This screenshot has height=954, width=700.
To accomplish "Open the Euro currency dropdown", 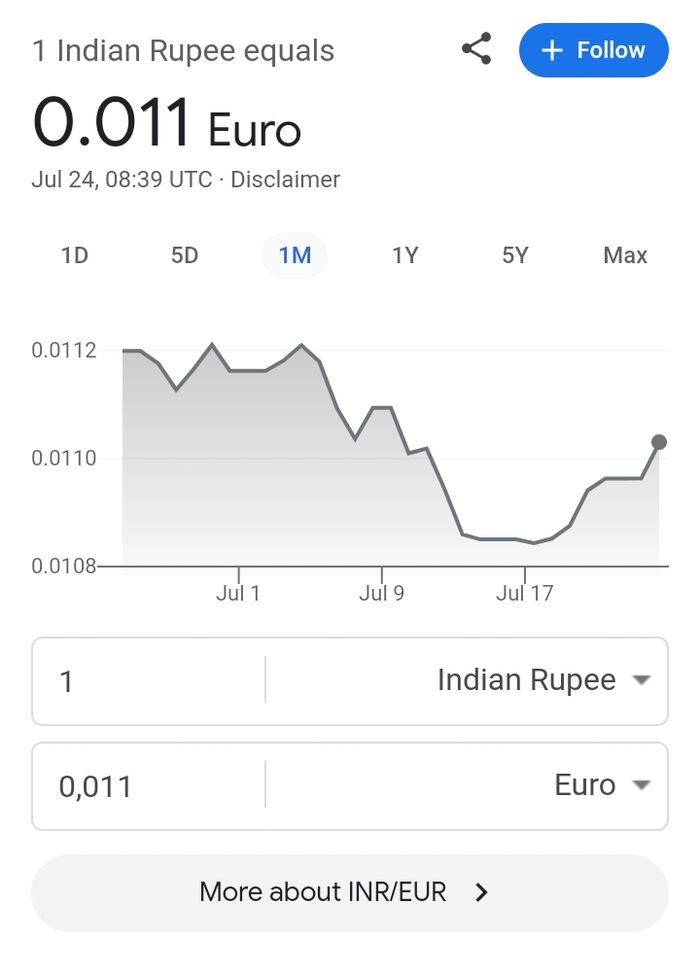I will pyautogui.click(x=602, y=786).
